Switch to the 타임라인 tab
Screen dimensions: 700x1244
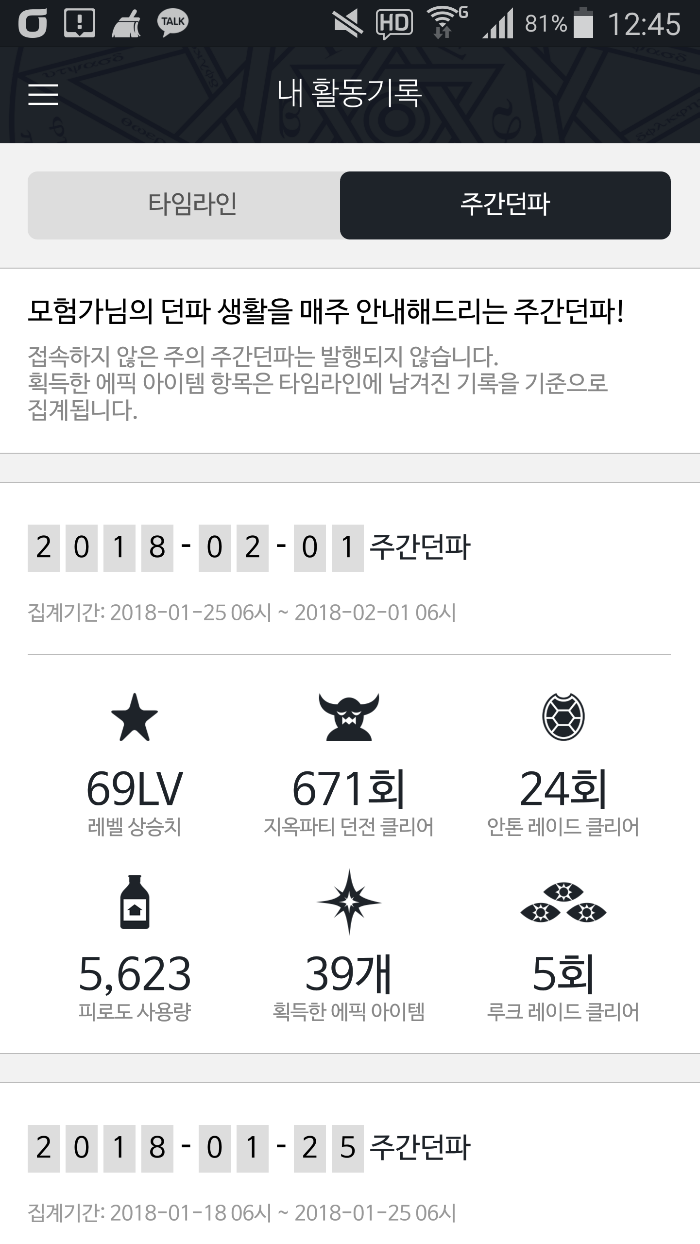(x=185, y=205)
